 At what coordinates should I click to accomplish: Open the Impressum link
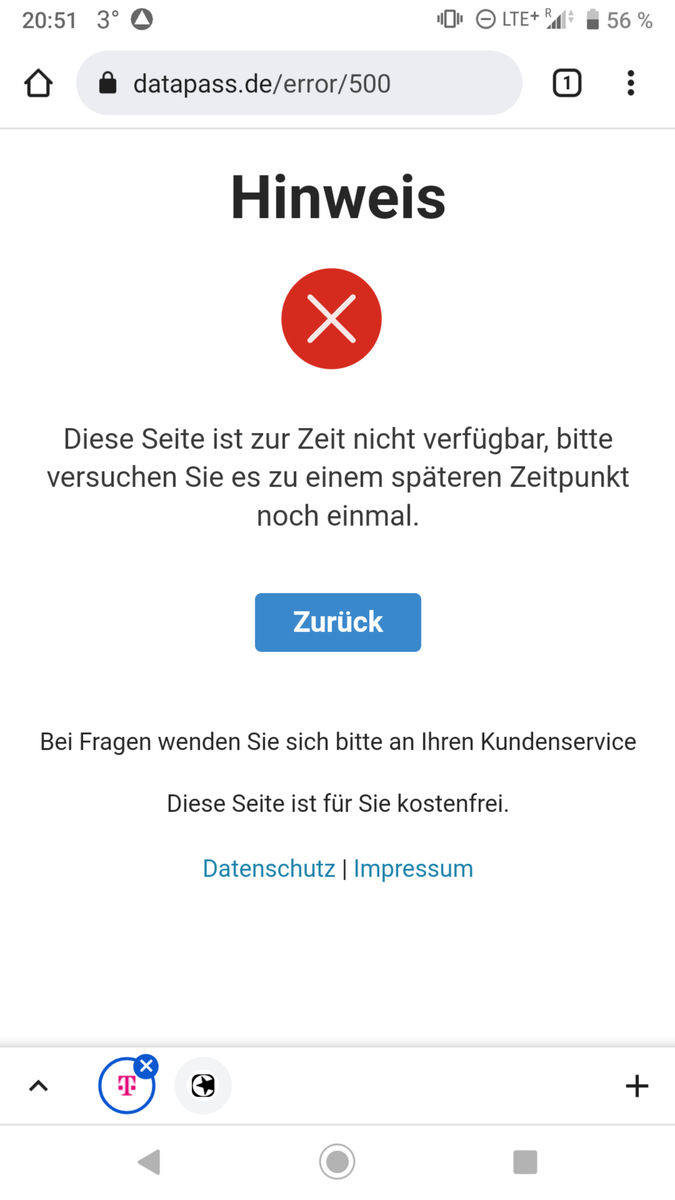point(413,868)
